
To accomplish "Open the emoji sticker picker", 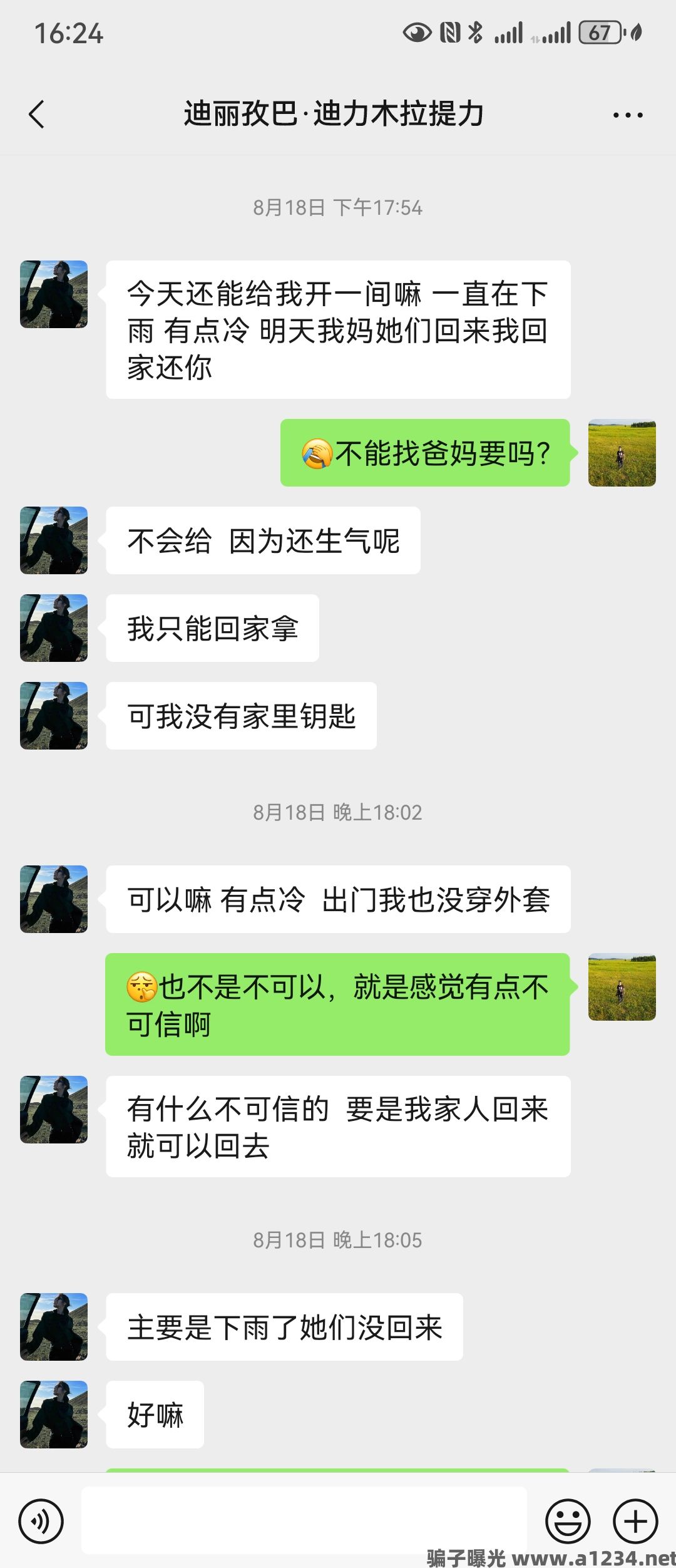I will click(568, 1521).
